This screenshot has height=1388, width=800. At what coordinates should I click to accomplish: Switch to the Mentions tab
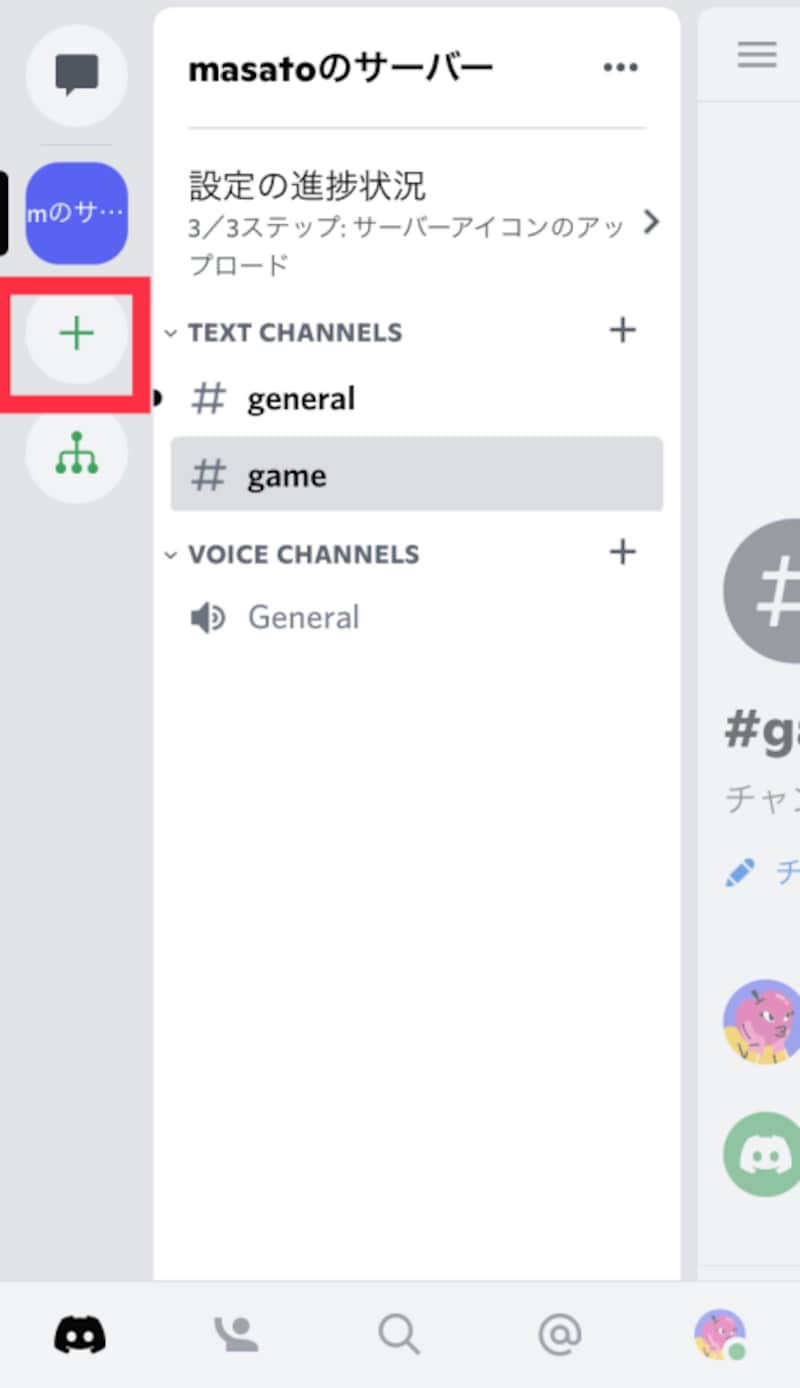[x=560, y=1334]
